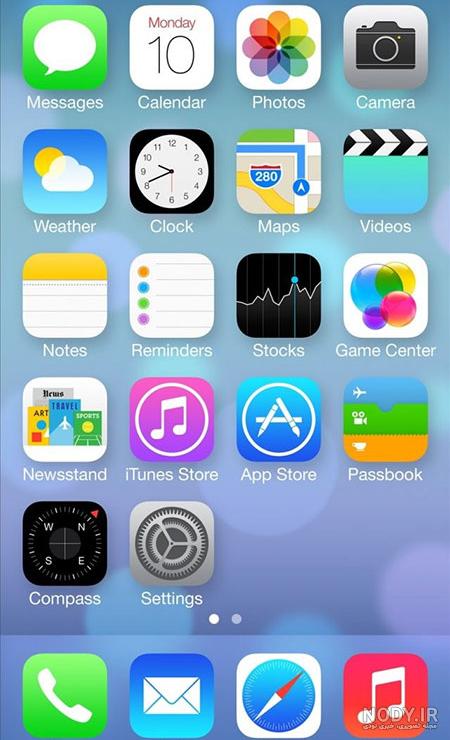Launch the App Store

tap(279, 420)
